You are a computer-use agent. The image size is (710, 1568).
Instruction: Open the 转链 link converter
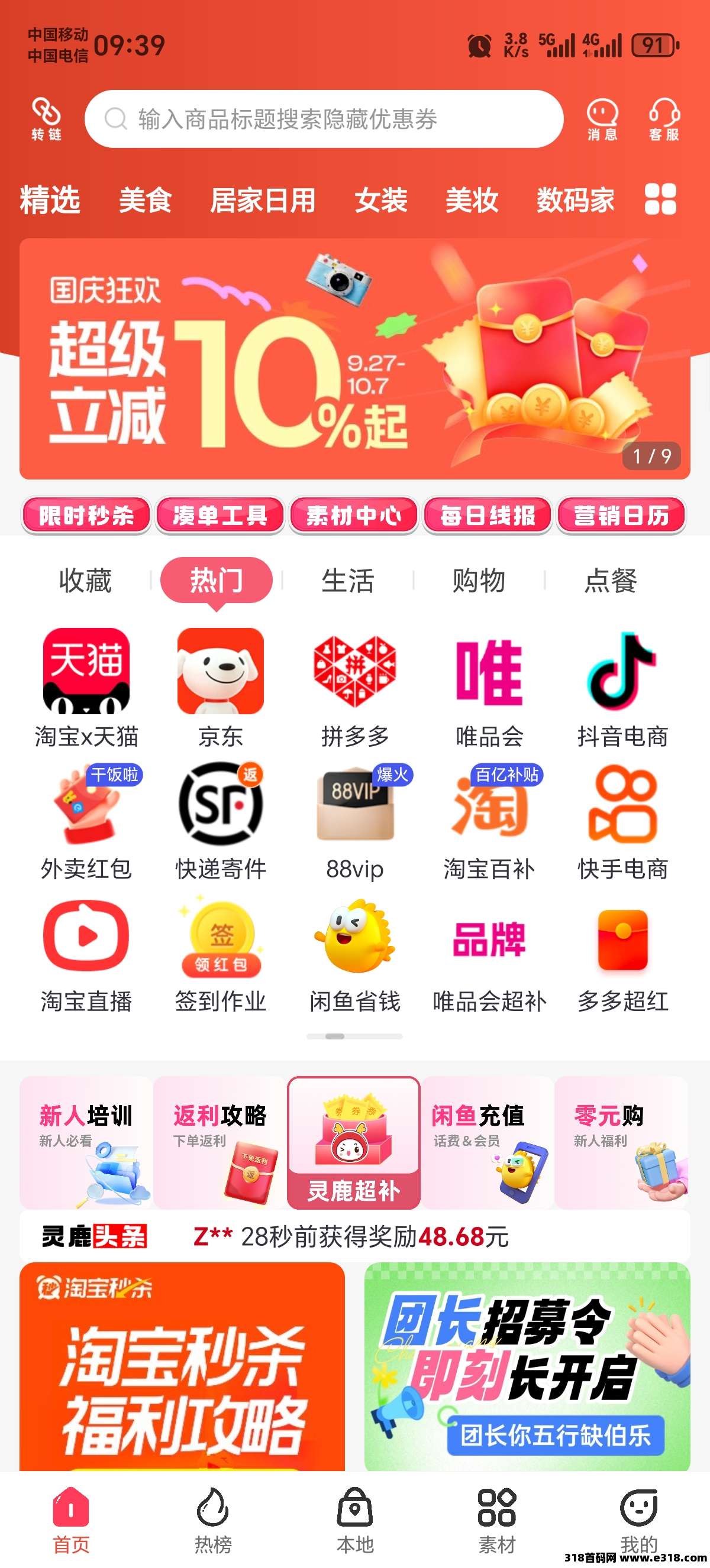coord(46,119)
